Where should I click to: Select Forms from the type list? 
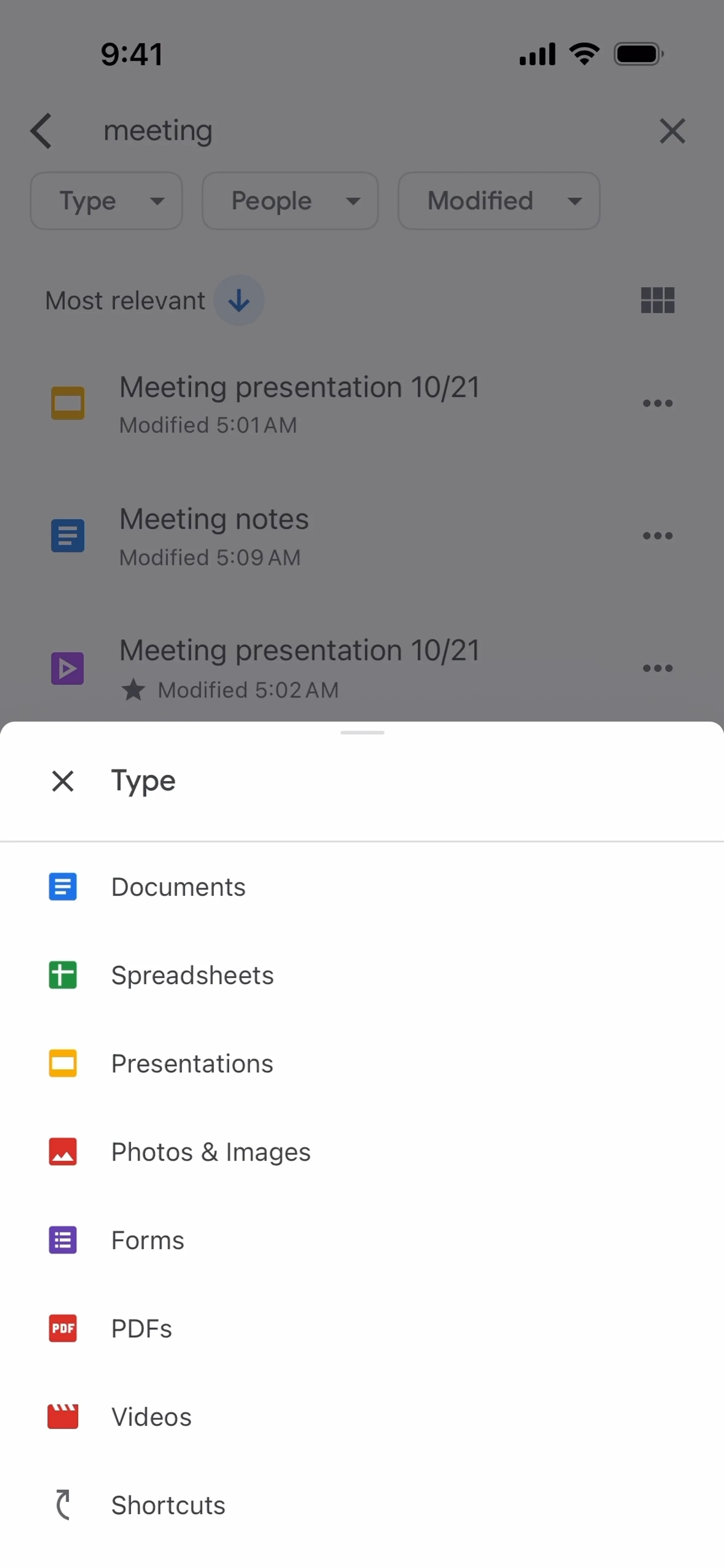(x=147, y=1240)
